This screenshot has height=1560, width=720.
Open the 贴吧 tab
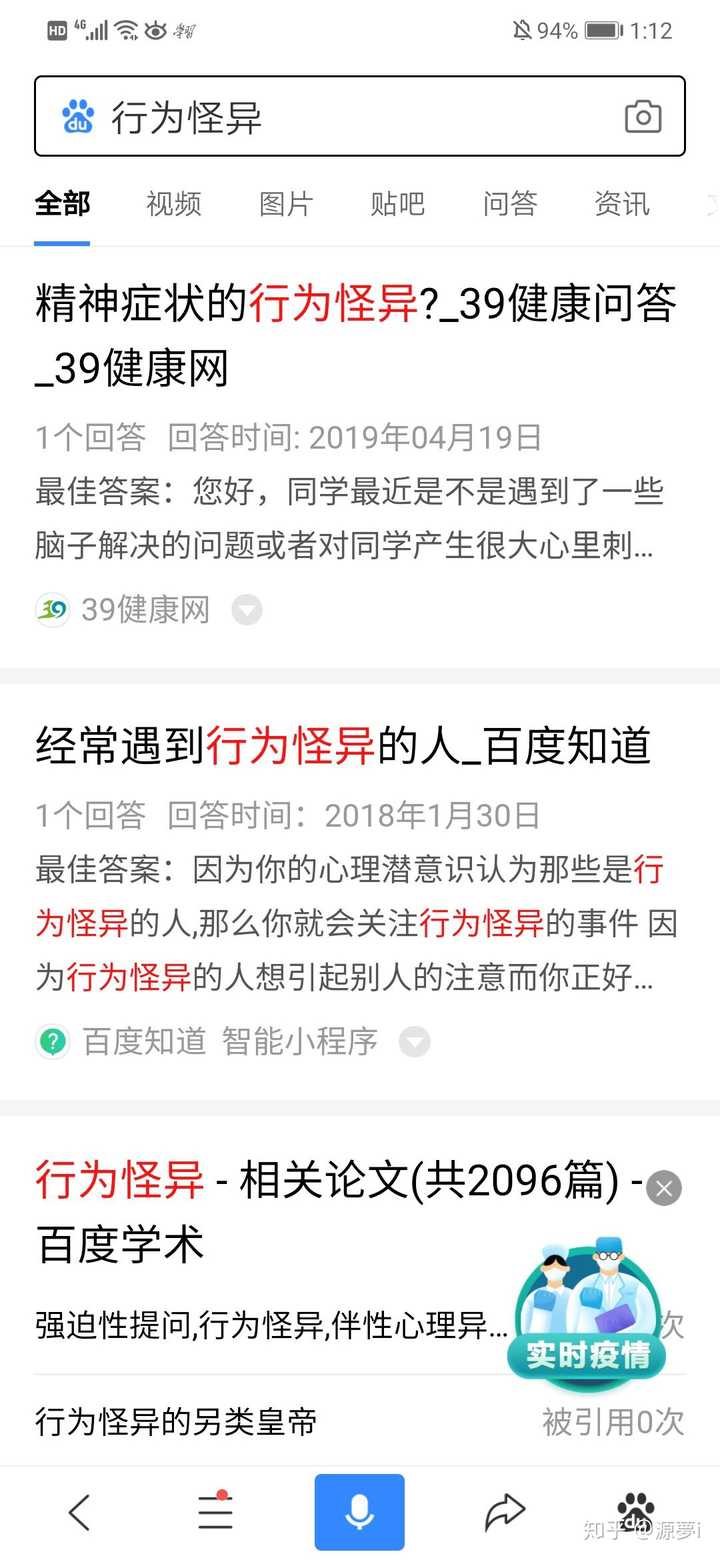coord(397,204)
